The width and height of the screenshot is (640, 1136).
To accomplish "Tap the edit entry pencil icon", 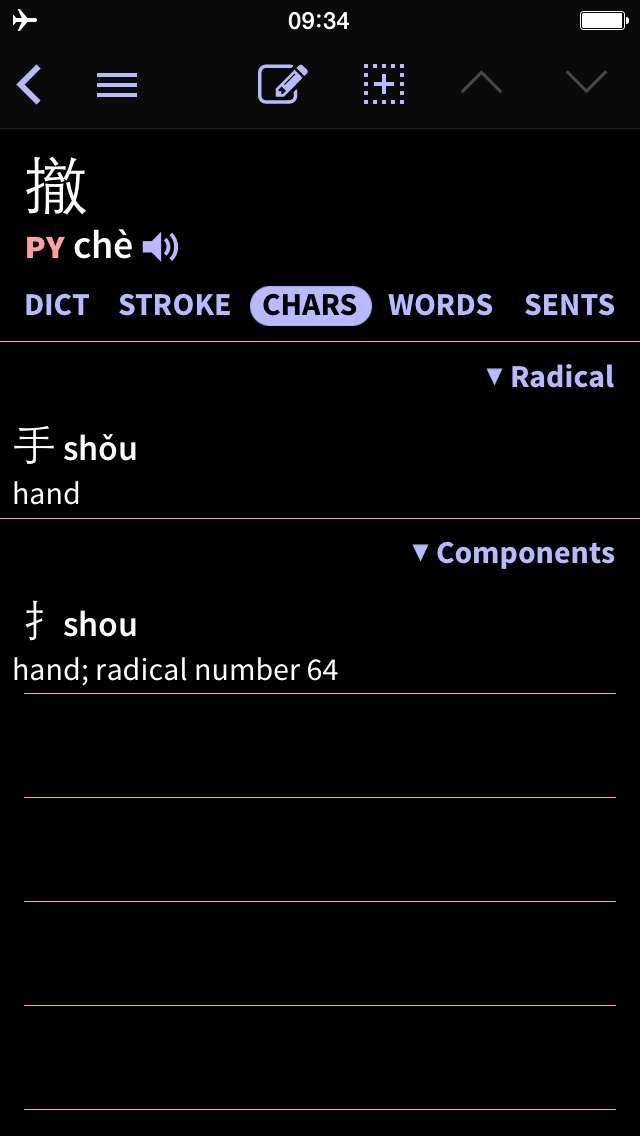I will point(283,84).
